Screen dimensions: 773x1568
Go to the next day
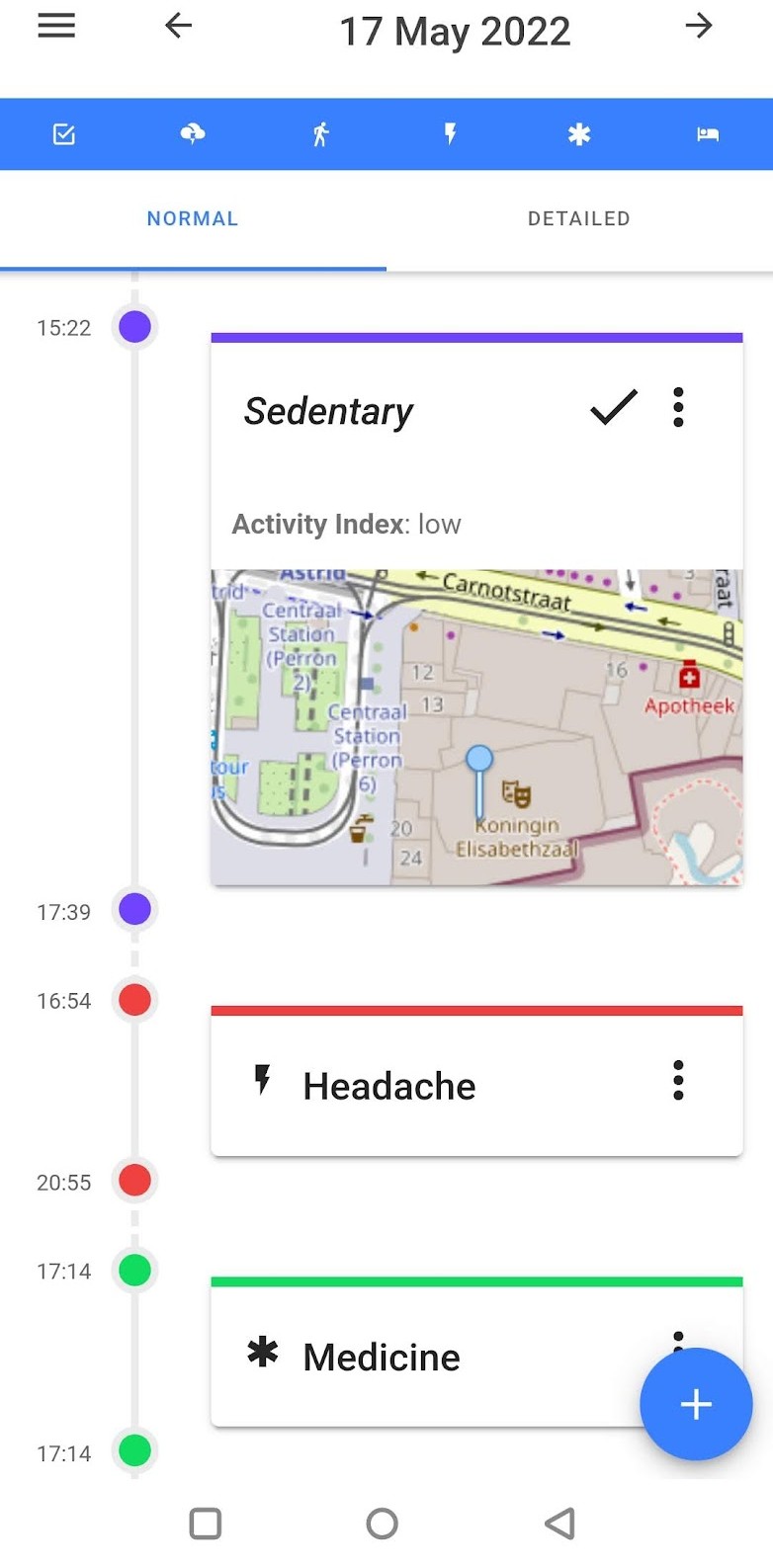coord(699,27)
